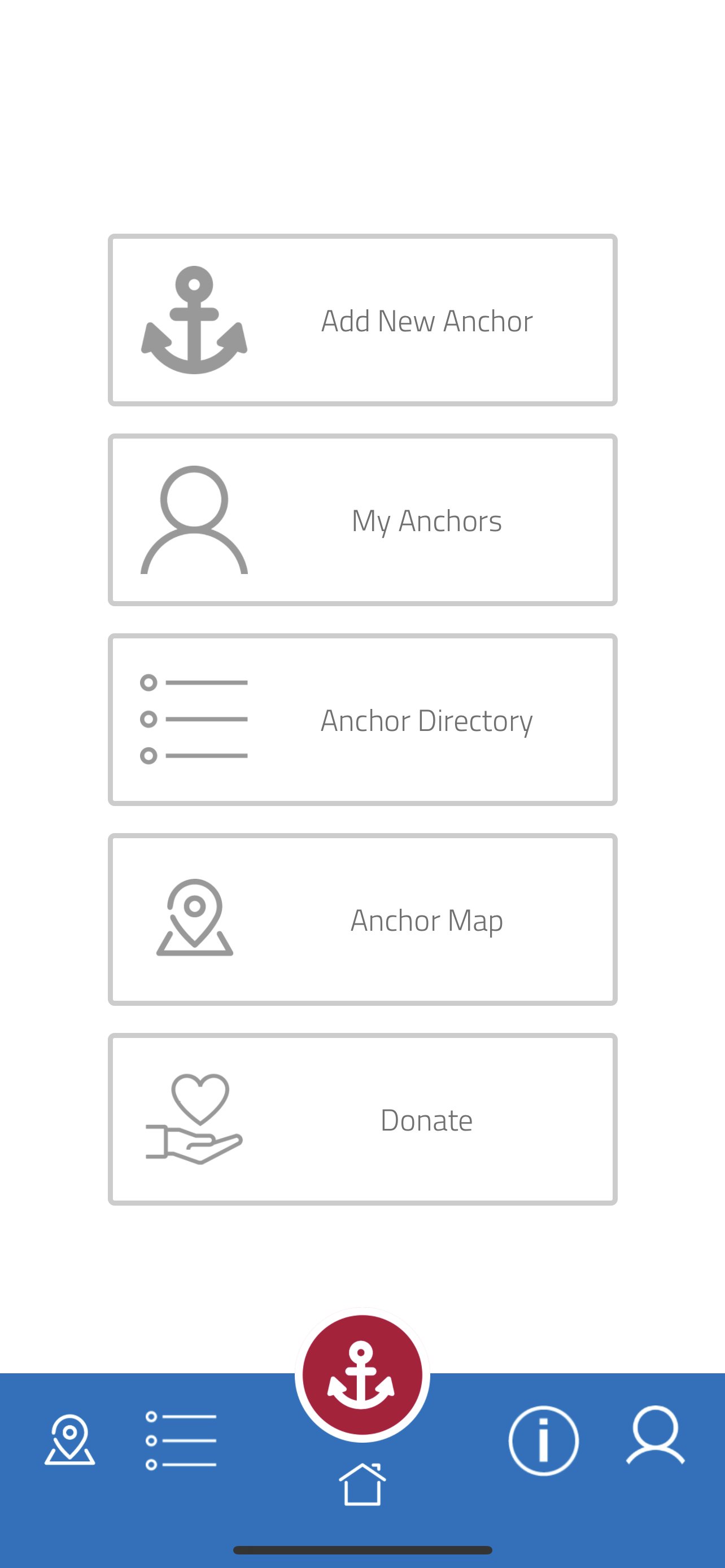Select Donate
725x1568 pixels.
pyautogui.click(x=362, y=1119)
